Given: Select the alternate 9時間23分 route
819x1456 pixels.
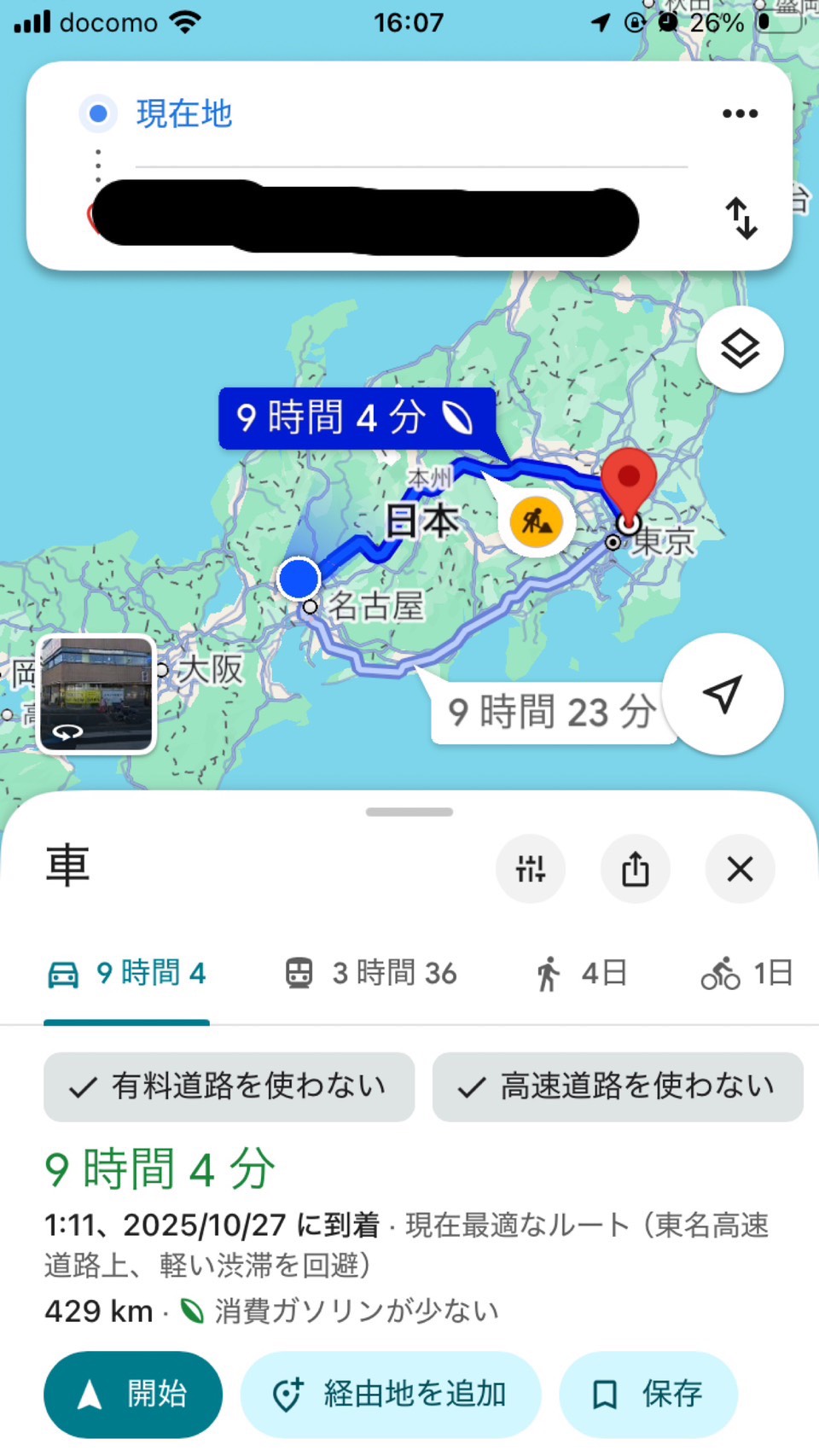Looking at the screenshot, I should pyautogui.click(x=552, y=713).
